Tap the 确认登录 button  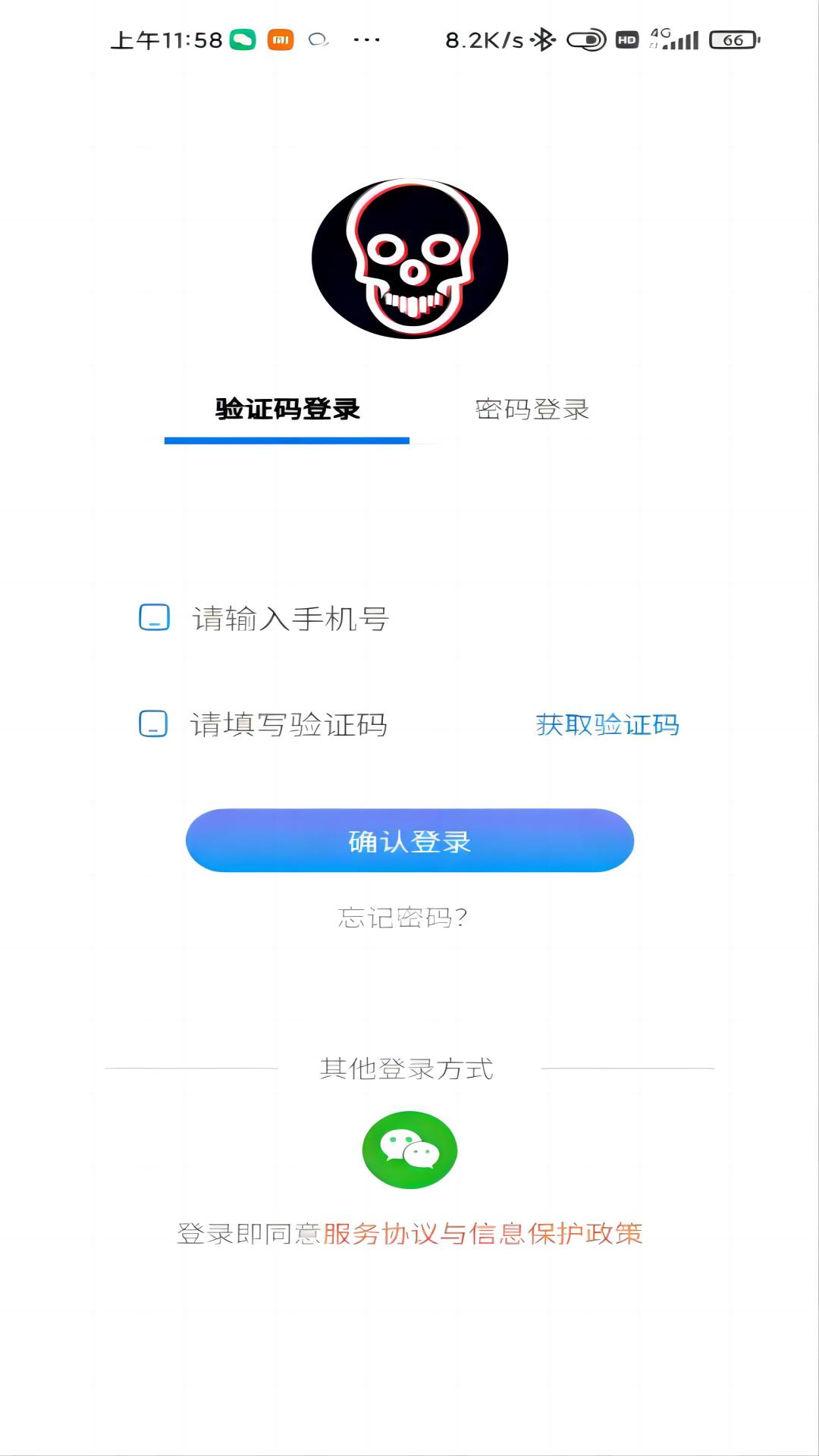tap(409, 841)
